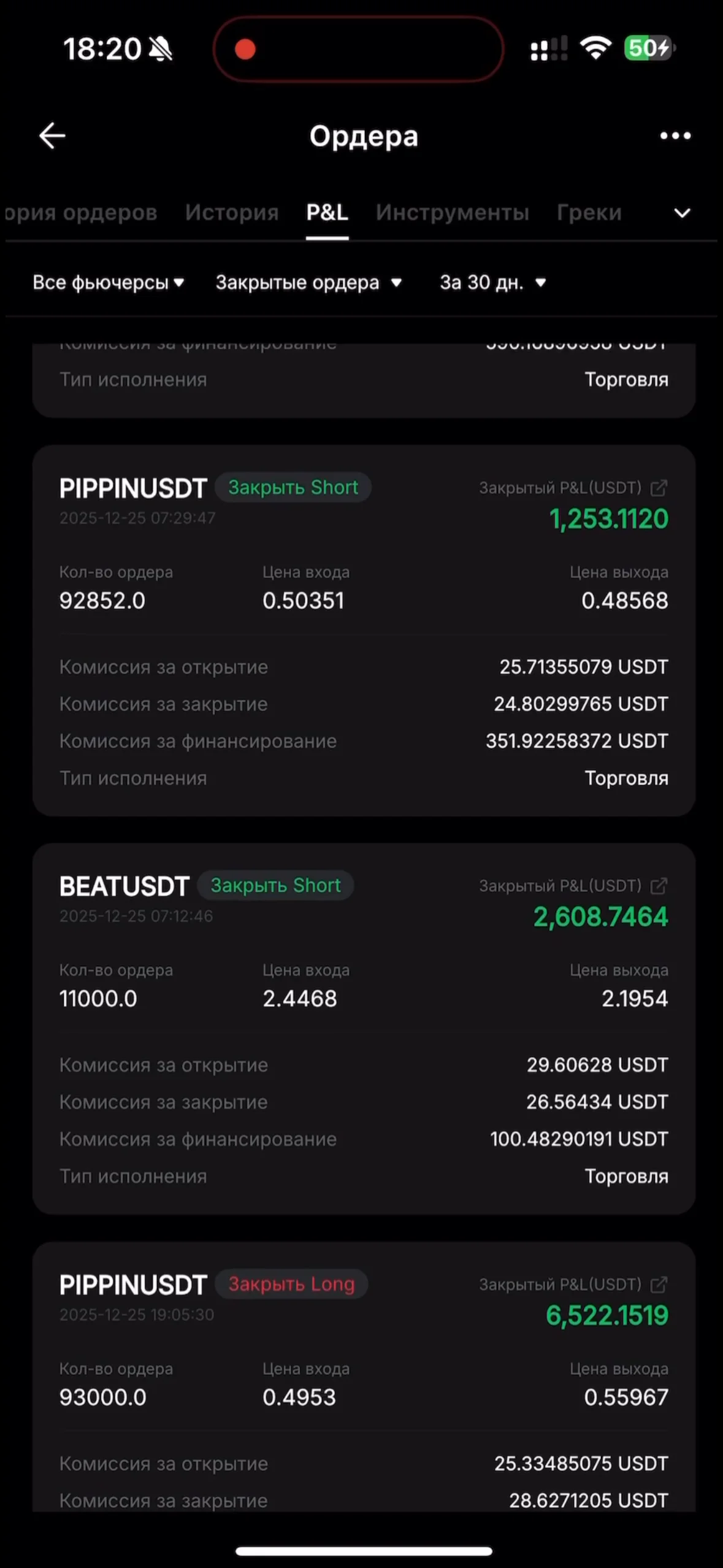This screenshot has height=1568, width=723.
Task: Open the Все фьючерсы dropdown filter
Action: (x=109, y=282)
